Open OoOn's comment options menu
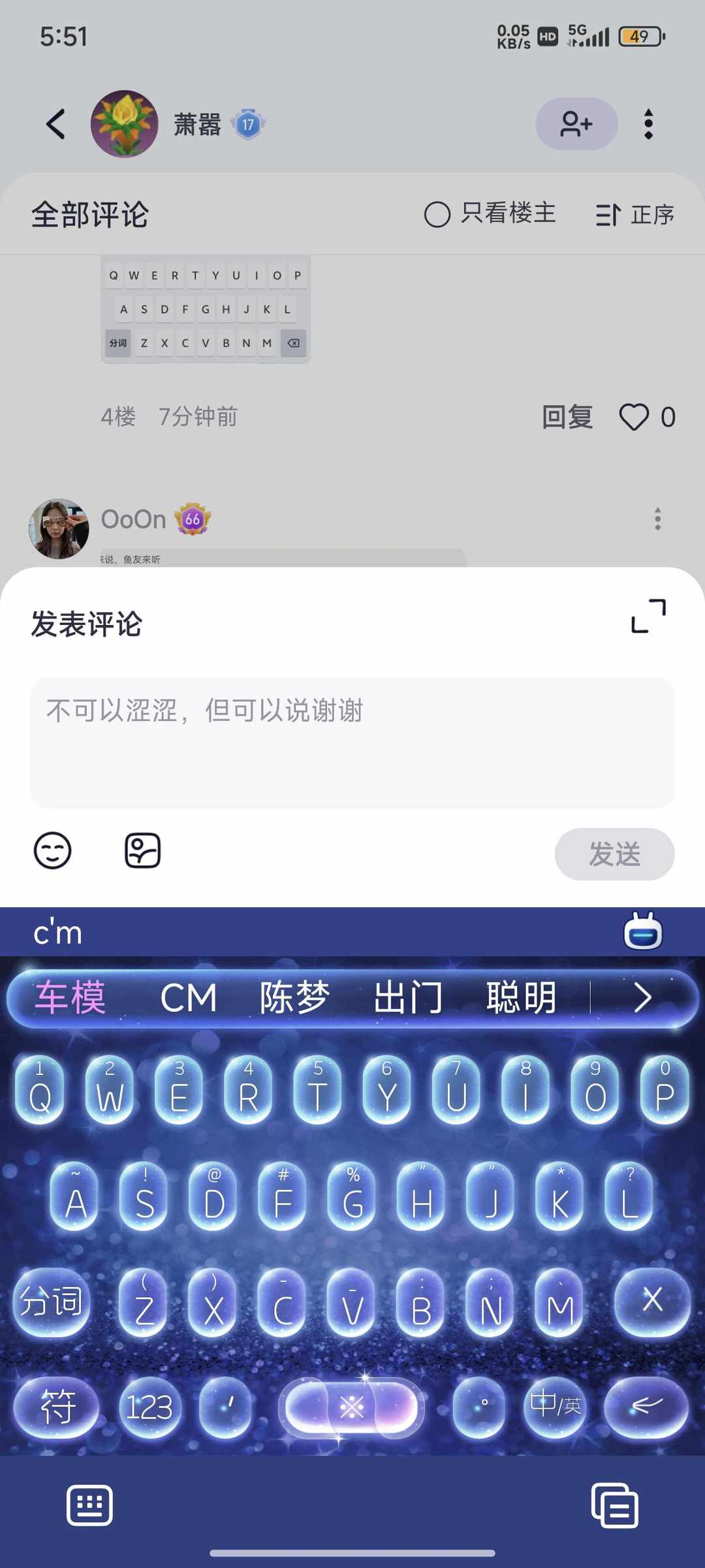Image resolution: width=705 pixels, height=1568 pixels. click(658, 519)
